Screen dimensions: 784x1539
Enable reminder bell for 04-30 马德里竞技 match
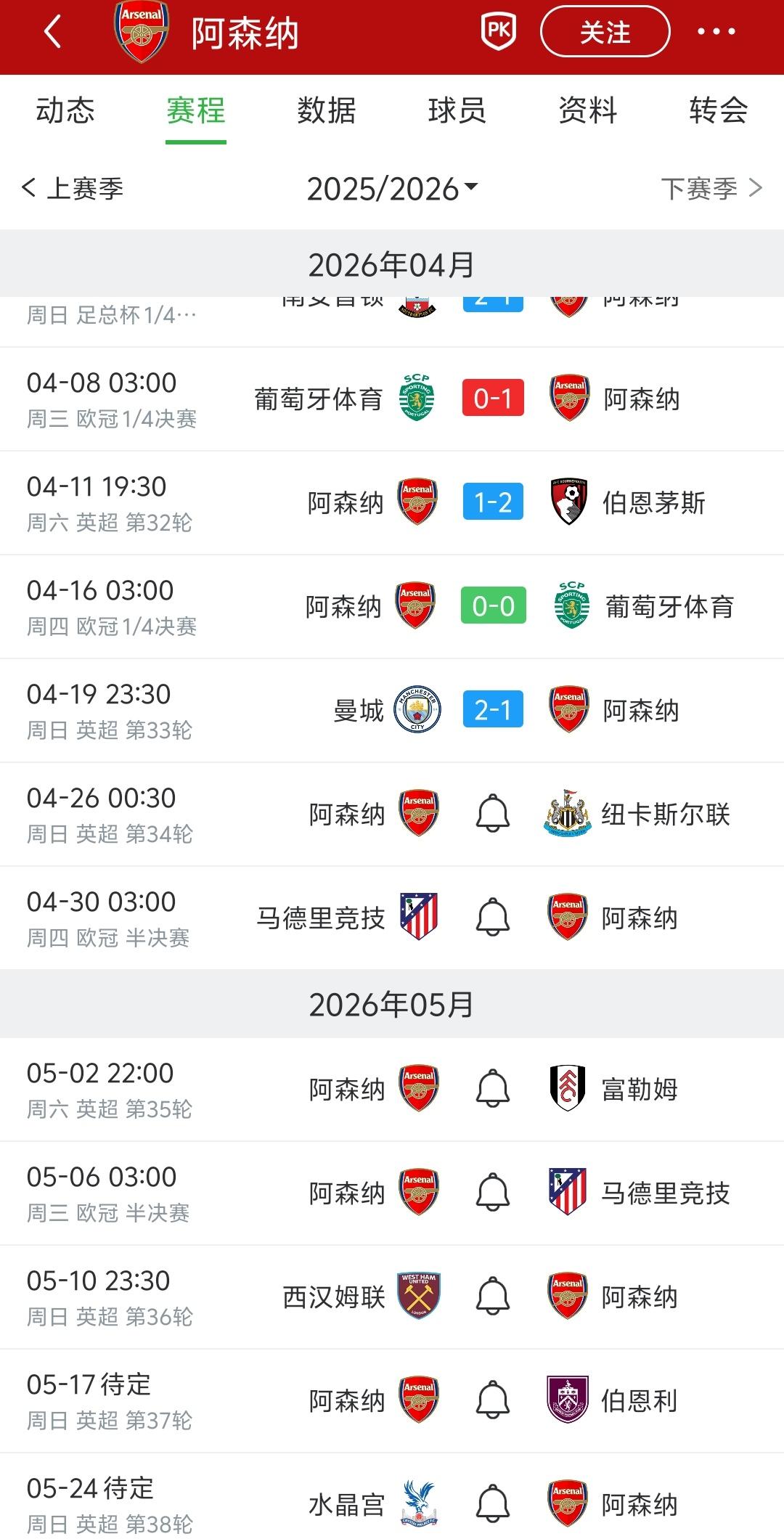[x=493, y=918]
